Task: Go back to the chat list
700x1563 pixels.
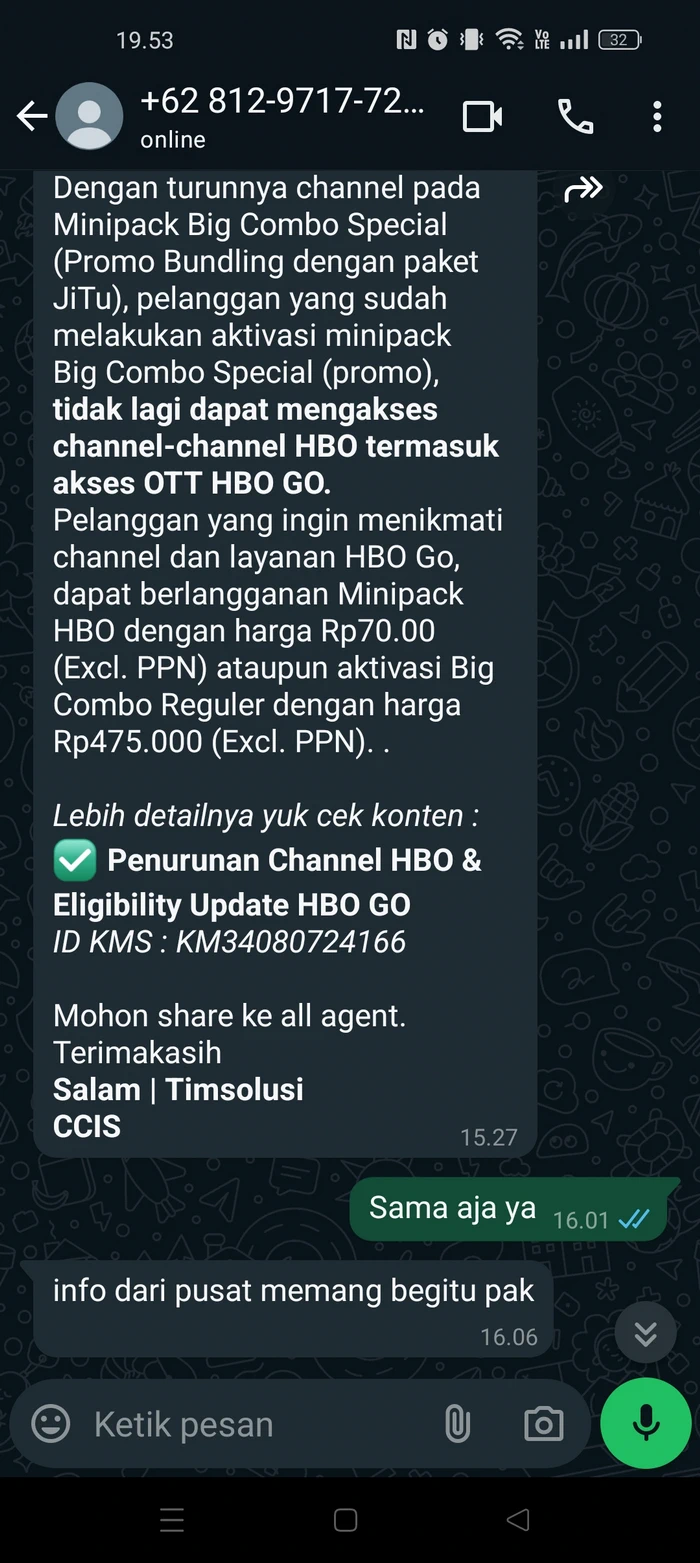Action: click(x=31, y=117)
